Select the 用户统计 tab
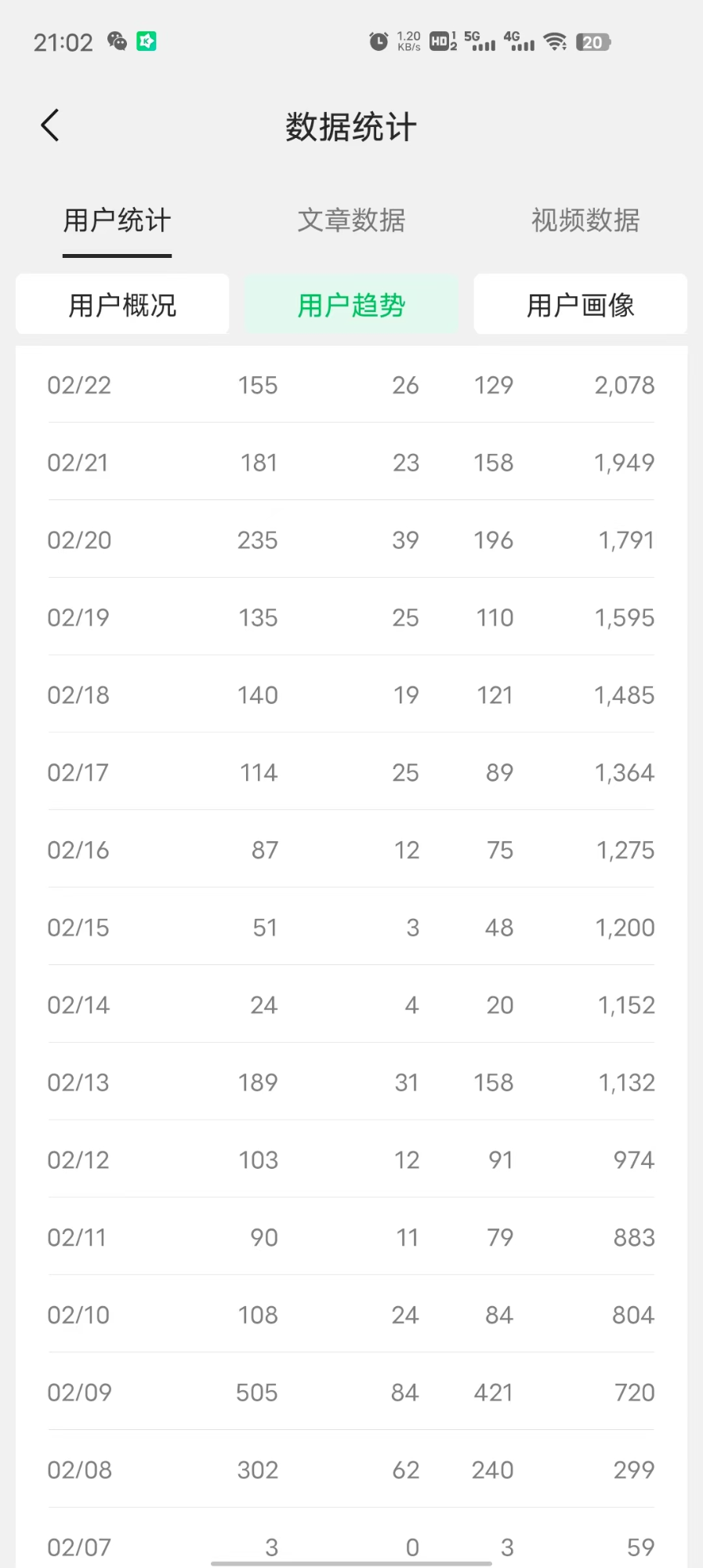 click(117, 220)
